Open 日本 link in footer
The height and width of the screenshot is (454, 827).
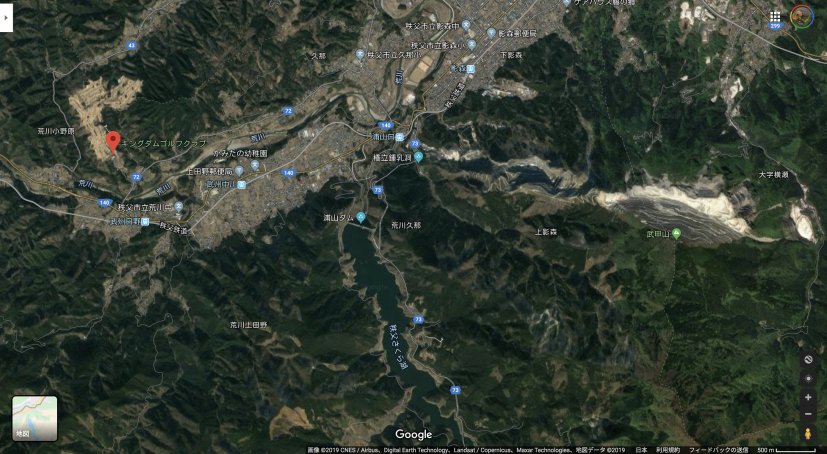[x=641, y=450]
